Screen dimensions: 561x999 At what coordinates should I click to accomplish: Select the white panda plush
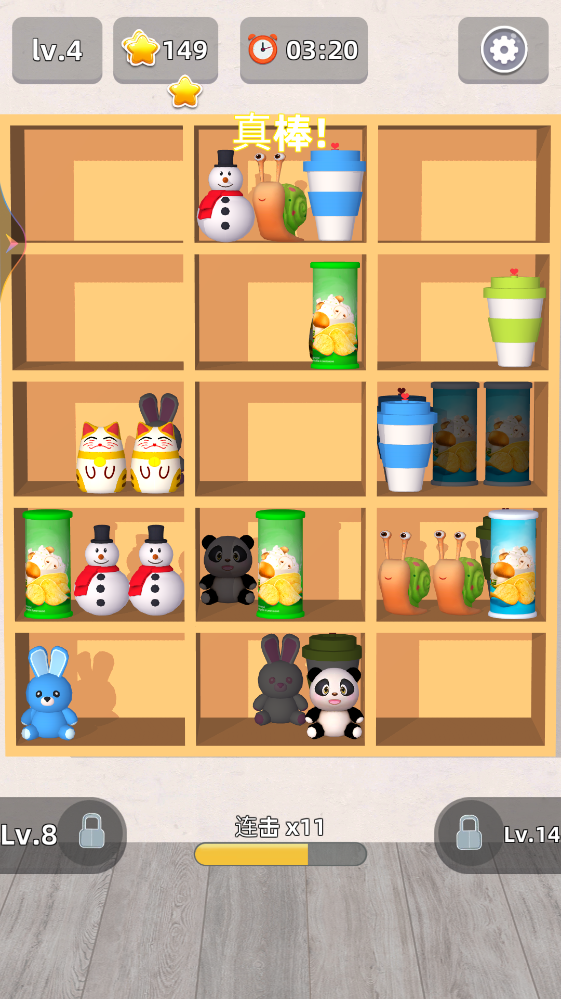334,703
